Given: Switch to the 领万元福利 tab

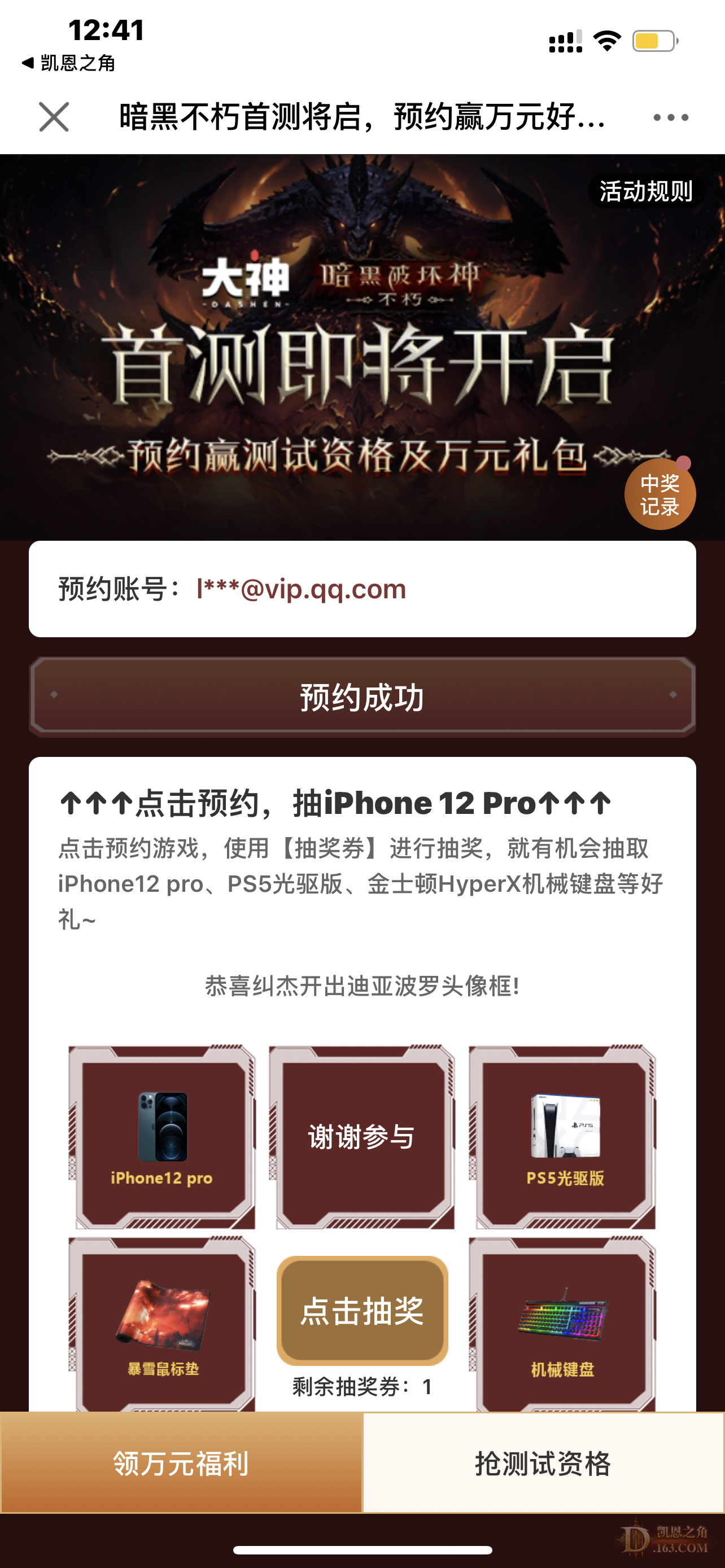Looking at the screenshot, I should 181,1464.
